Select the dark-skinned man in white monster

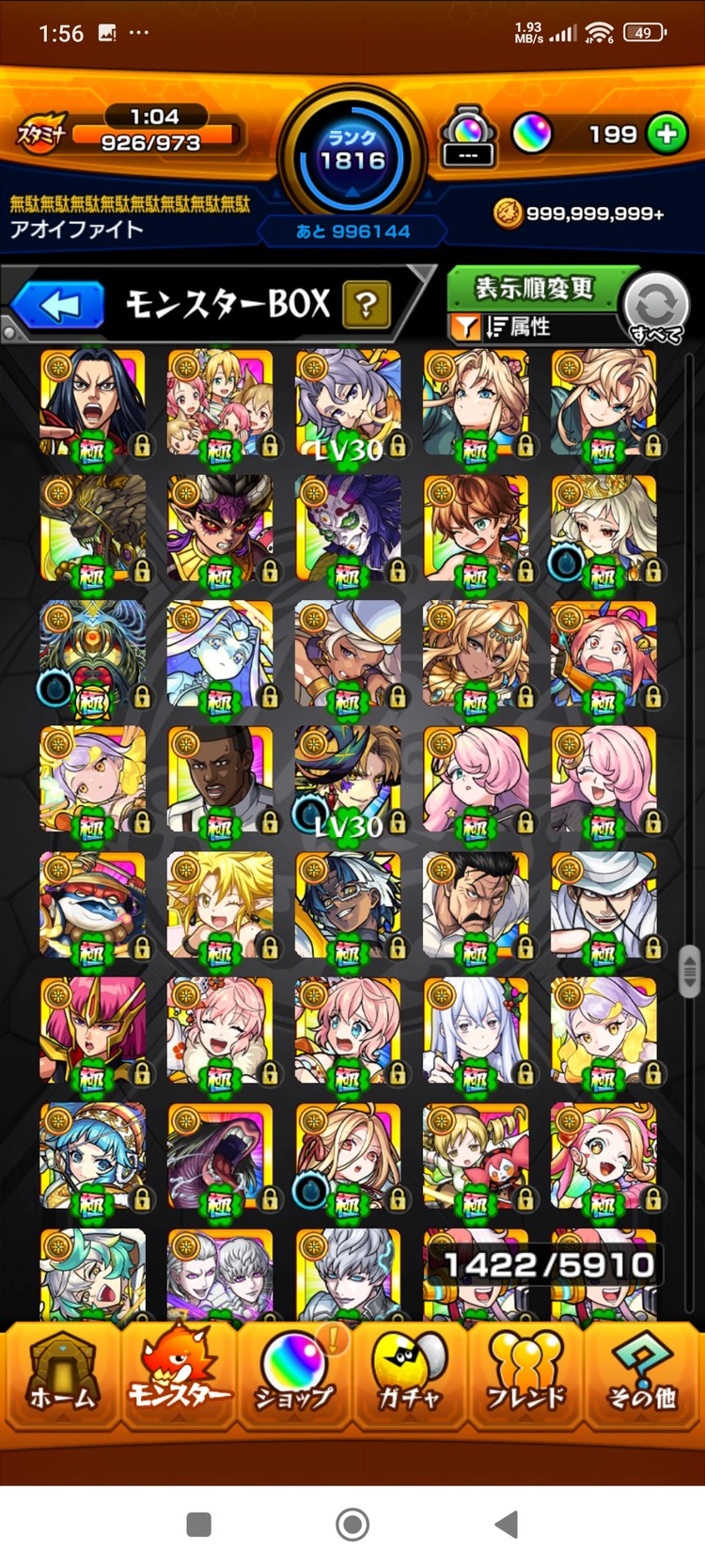coord(220,778)
